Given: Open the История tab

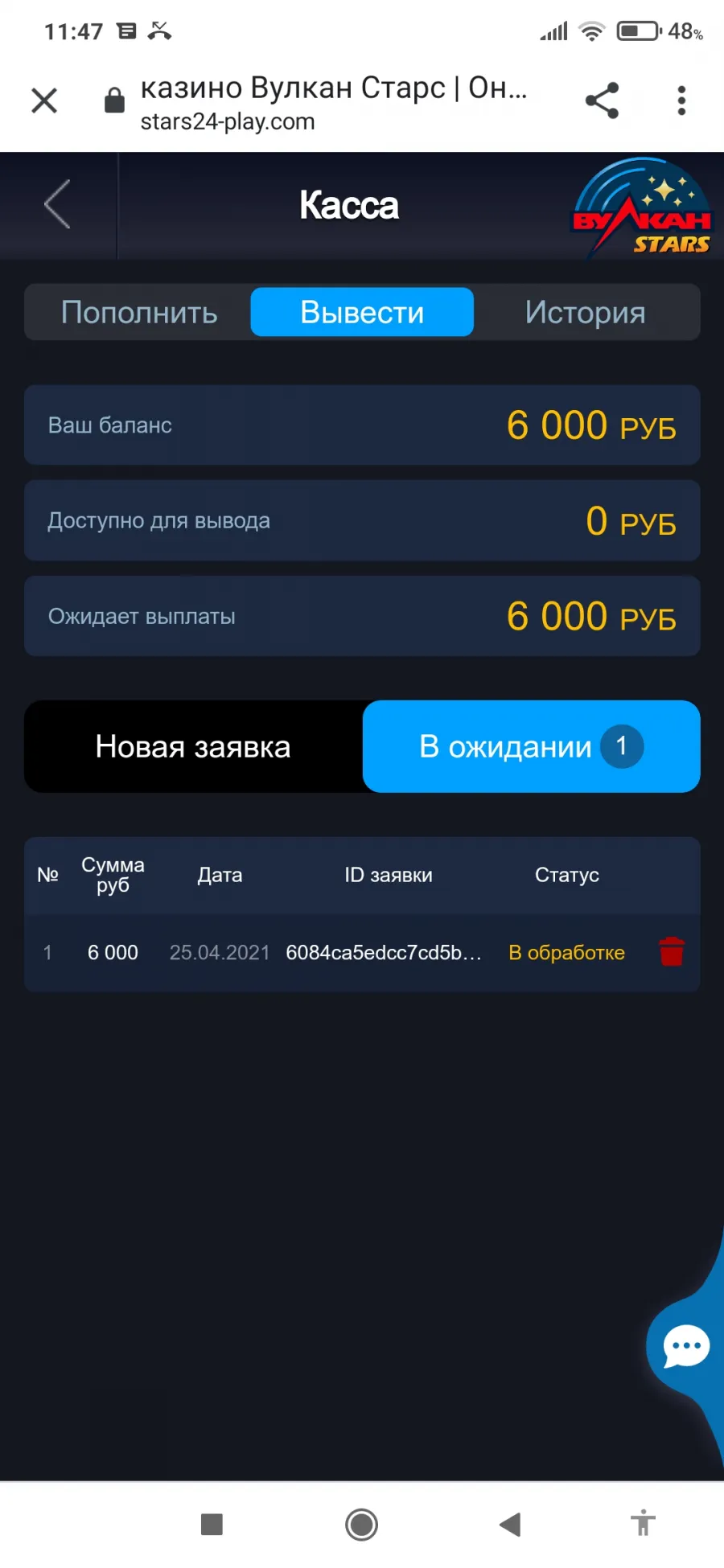Looking at the screenshot, I should pyautogui.click(x=586, y=312).
